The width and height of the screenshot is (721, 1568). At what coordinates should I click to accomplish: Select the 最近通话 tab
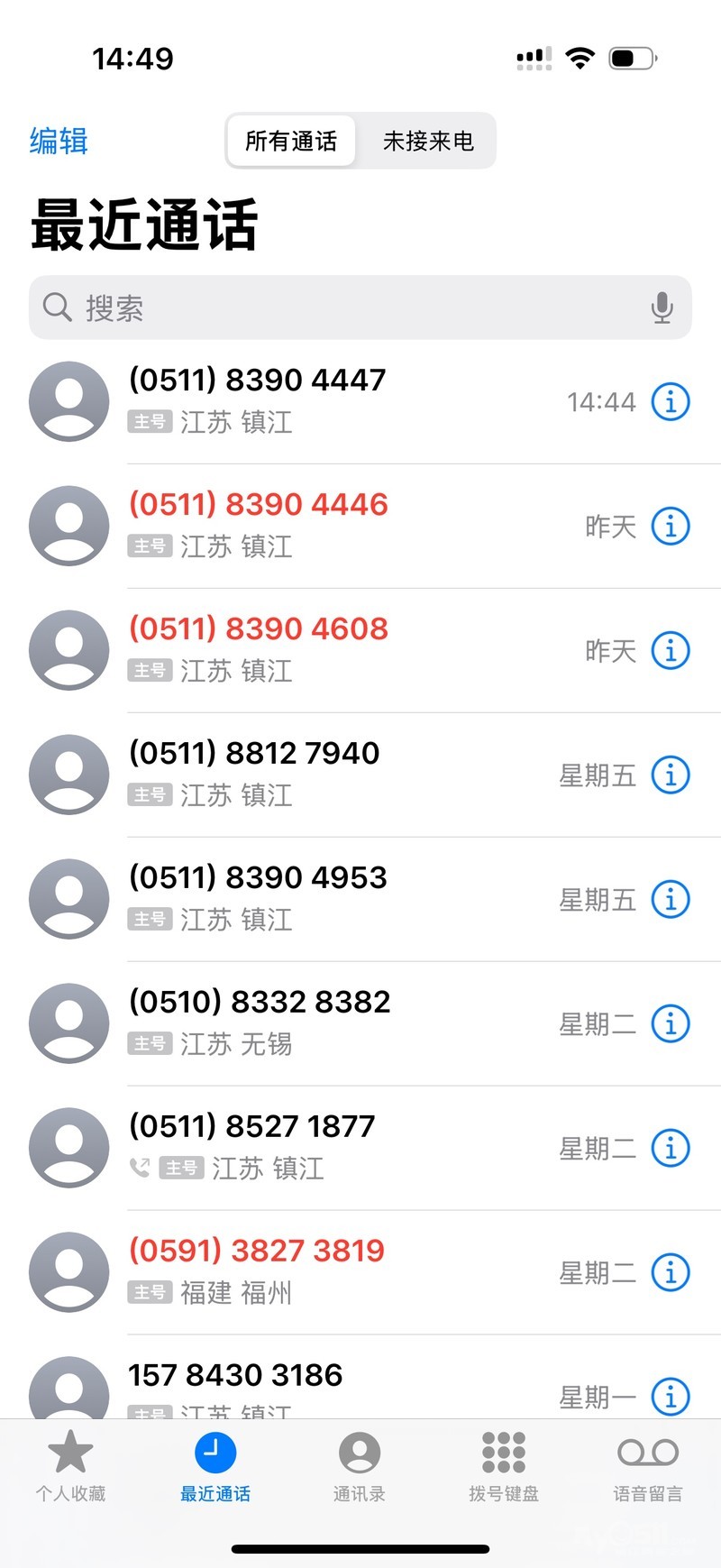point(214,1467)
